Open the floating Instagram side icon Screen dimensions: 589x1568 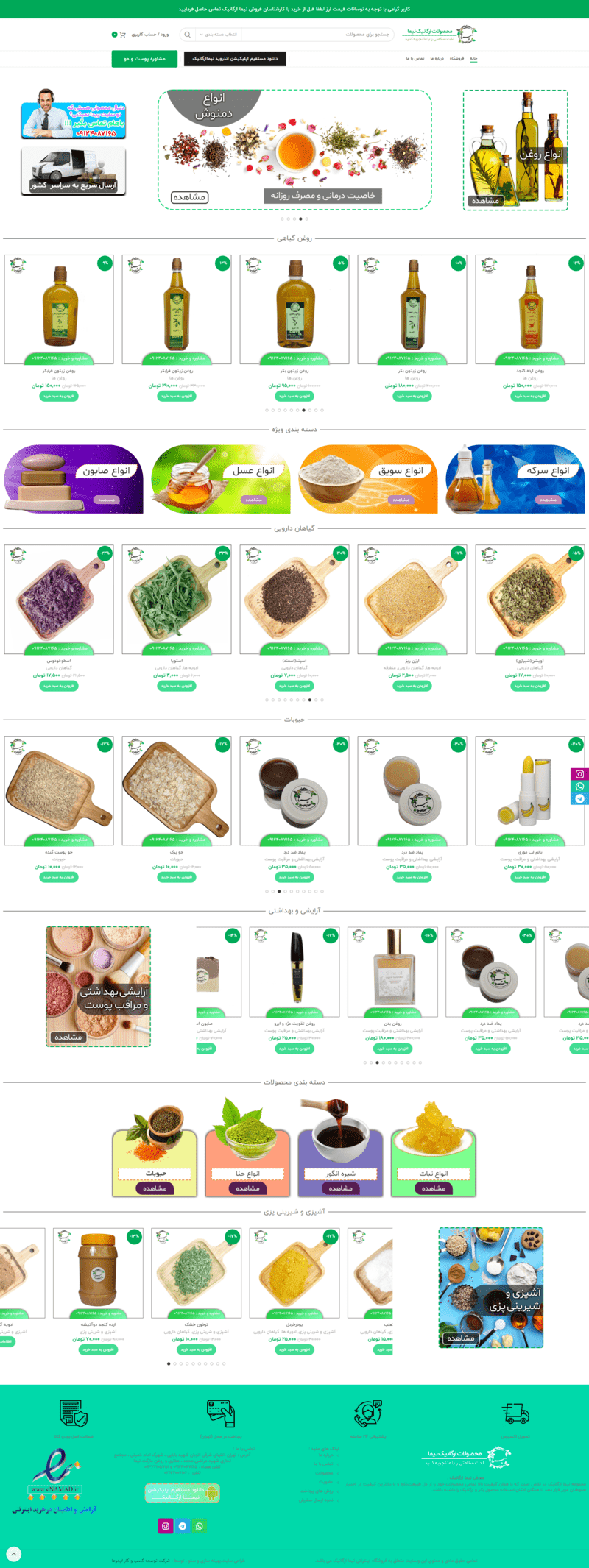coord(579,774)
